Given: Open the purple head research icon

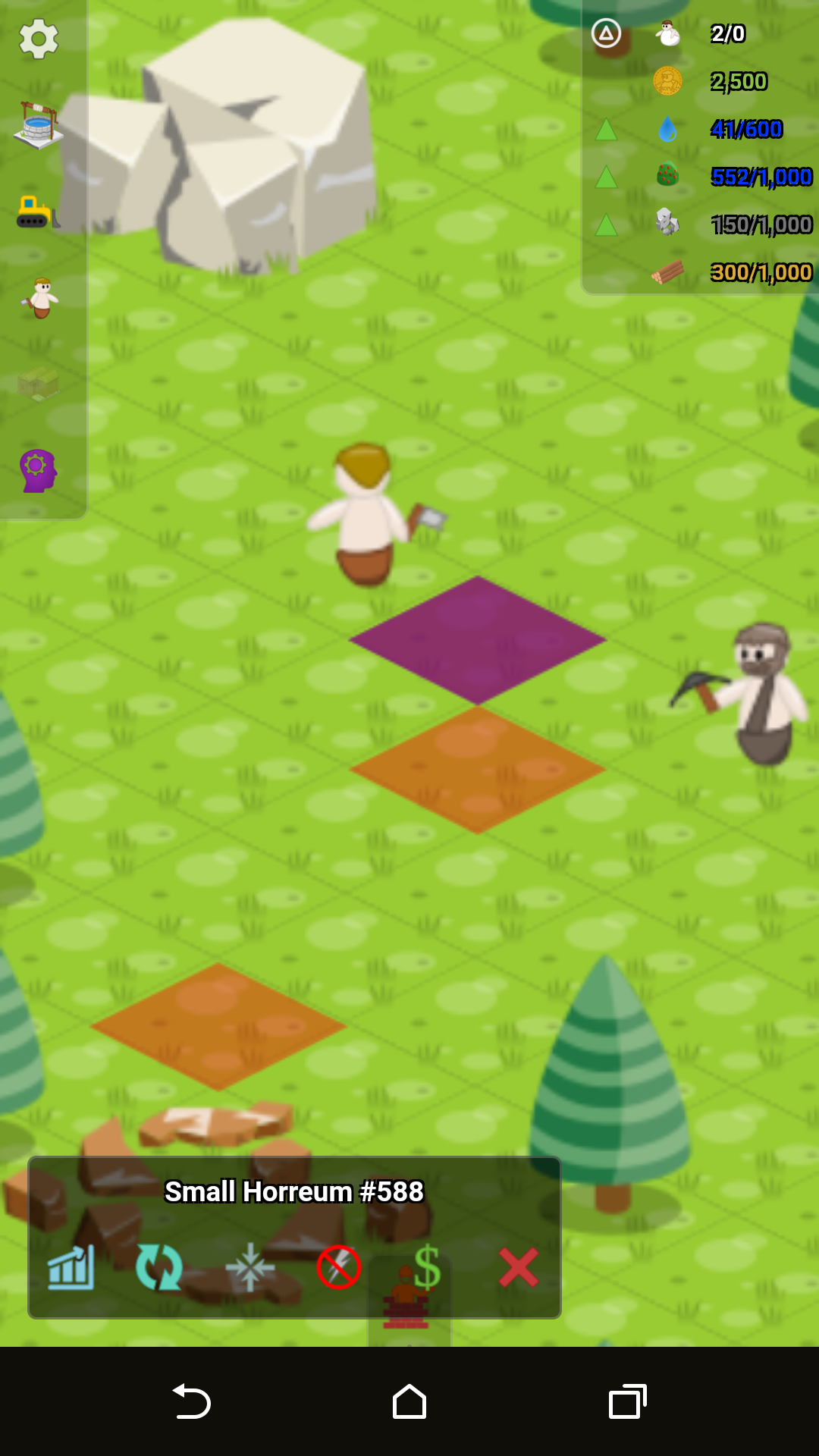Looking at the screenshot, I should tap(38, 470).
